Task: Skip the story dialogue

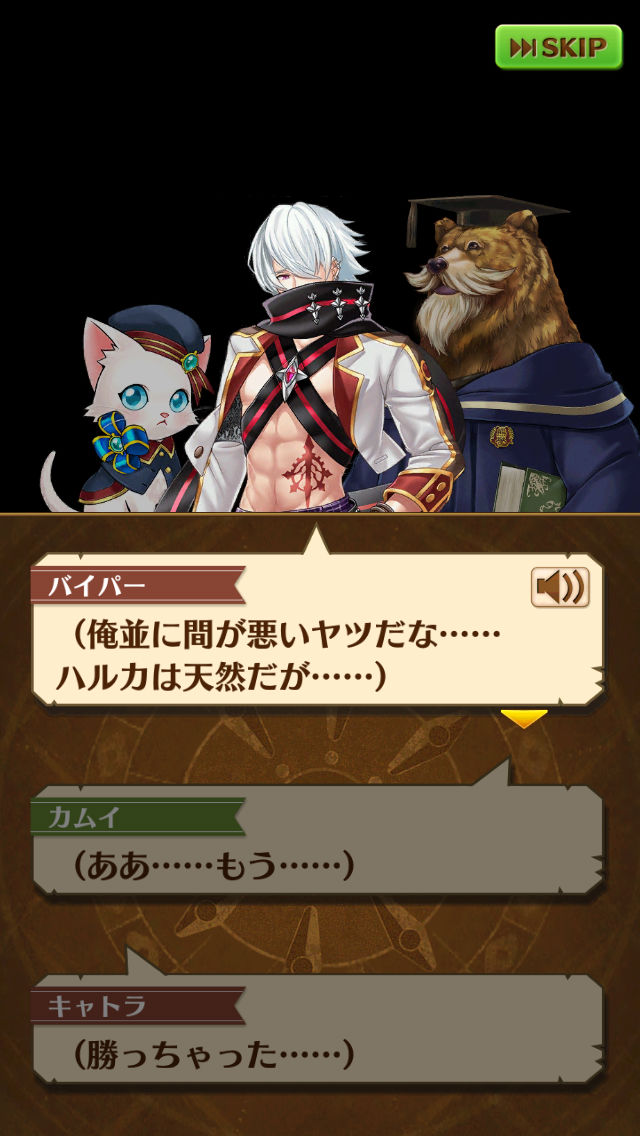Action: [x=558, y=47]
